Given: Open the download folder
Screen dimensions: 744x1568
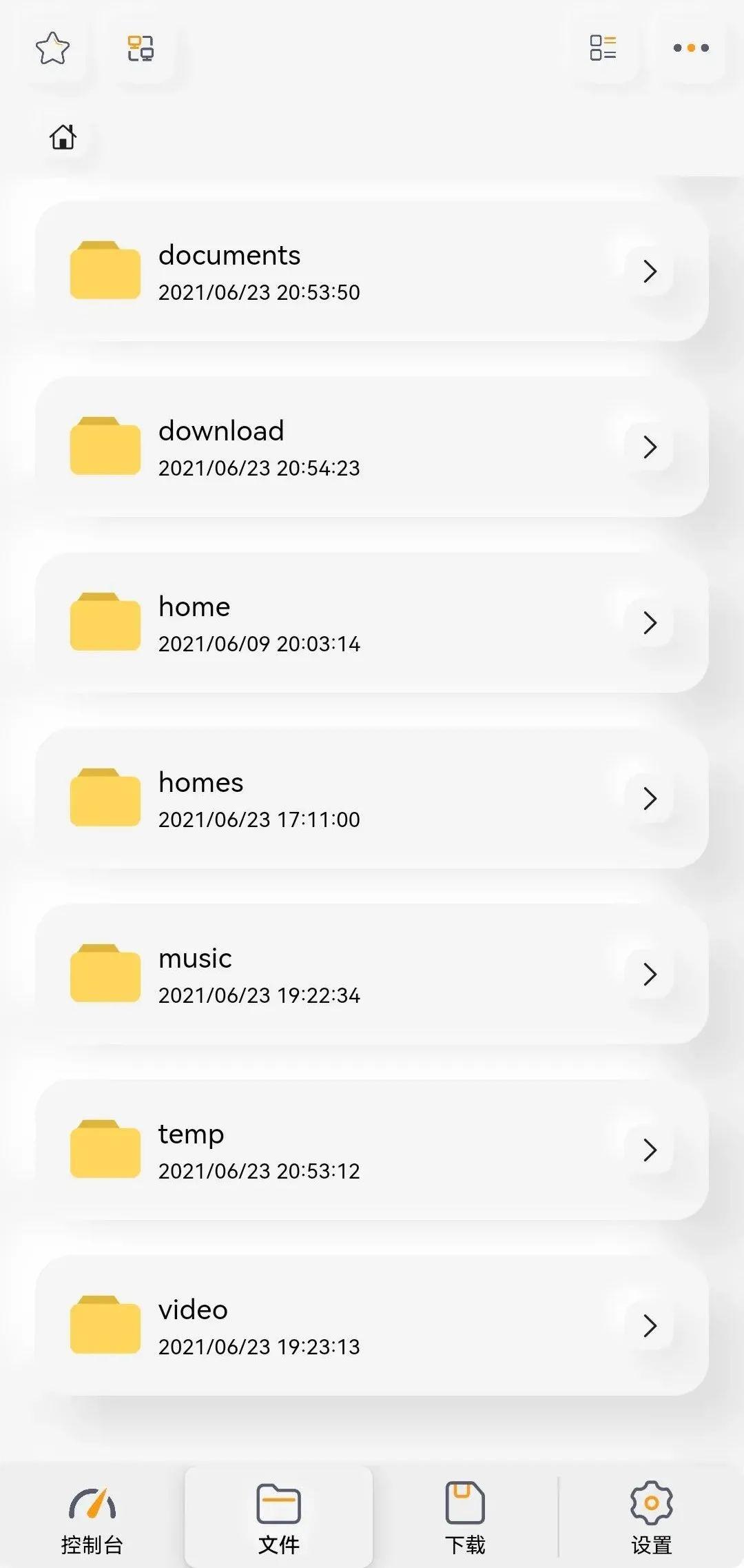Looking at the screenshot, I should pos(372,447).
